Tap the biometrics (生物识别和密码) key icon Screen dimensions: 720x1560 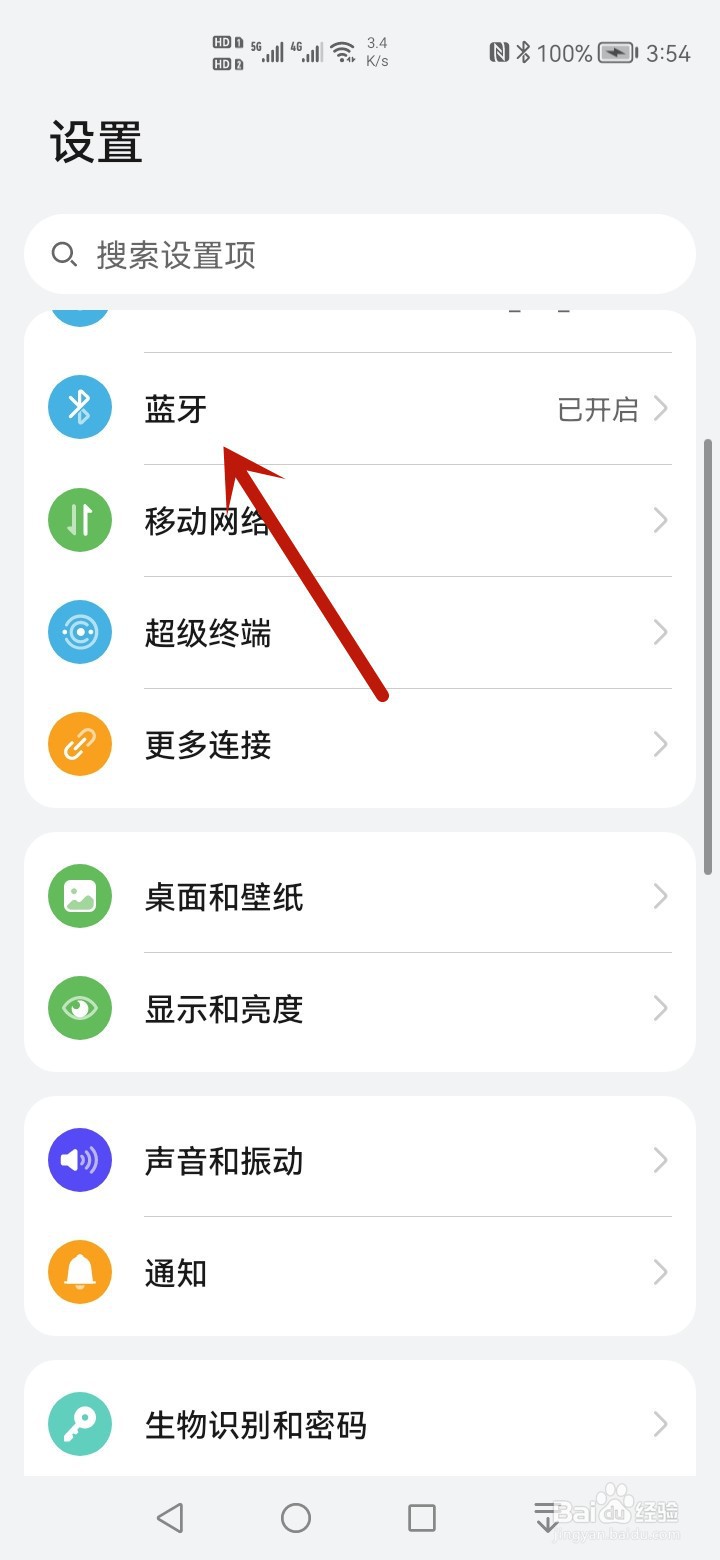point(79,1424)
